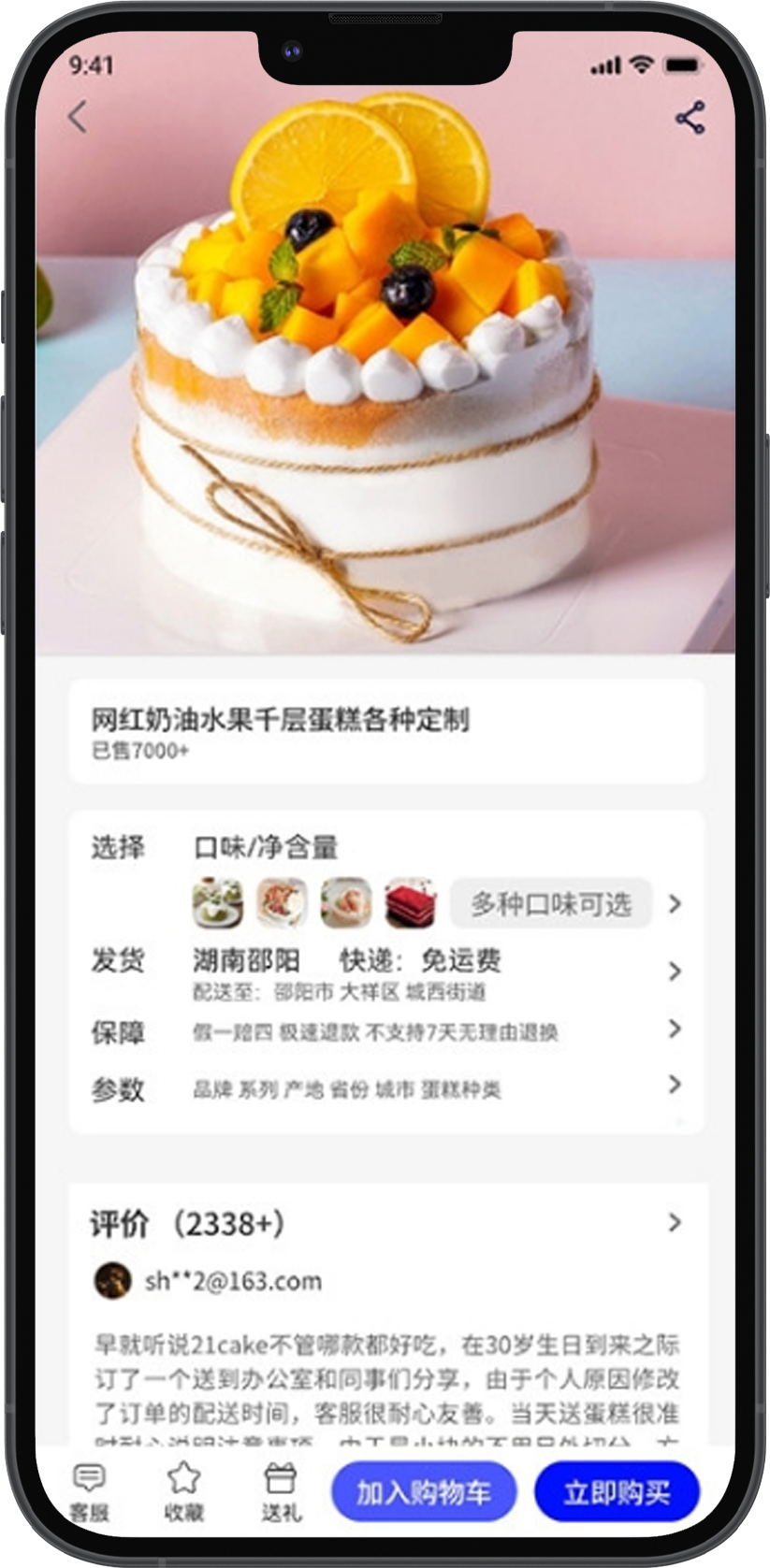Add product to 收藏 favorites

coord(183,1491)
